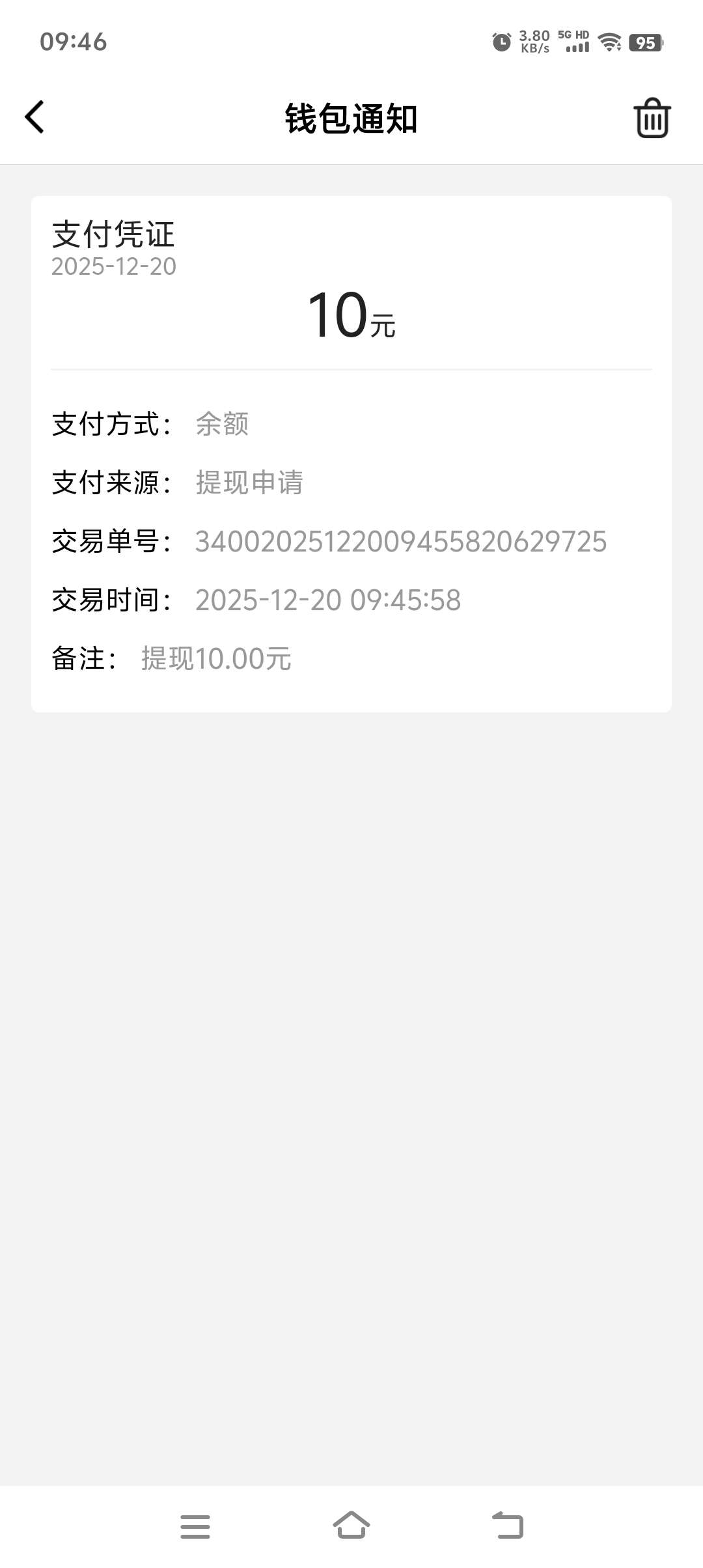This screenshot has width=703, height=1568.
Task: Tap the system home button
Action: coord(351,1525)
